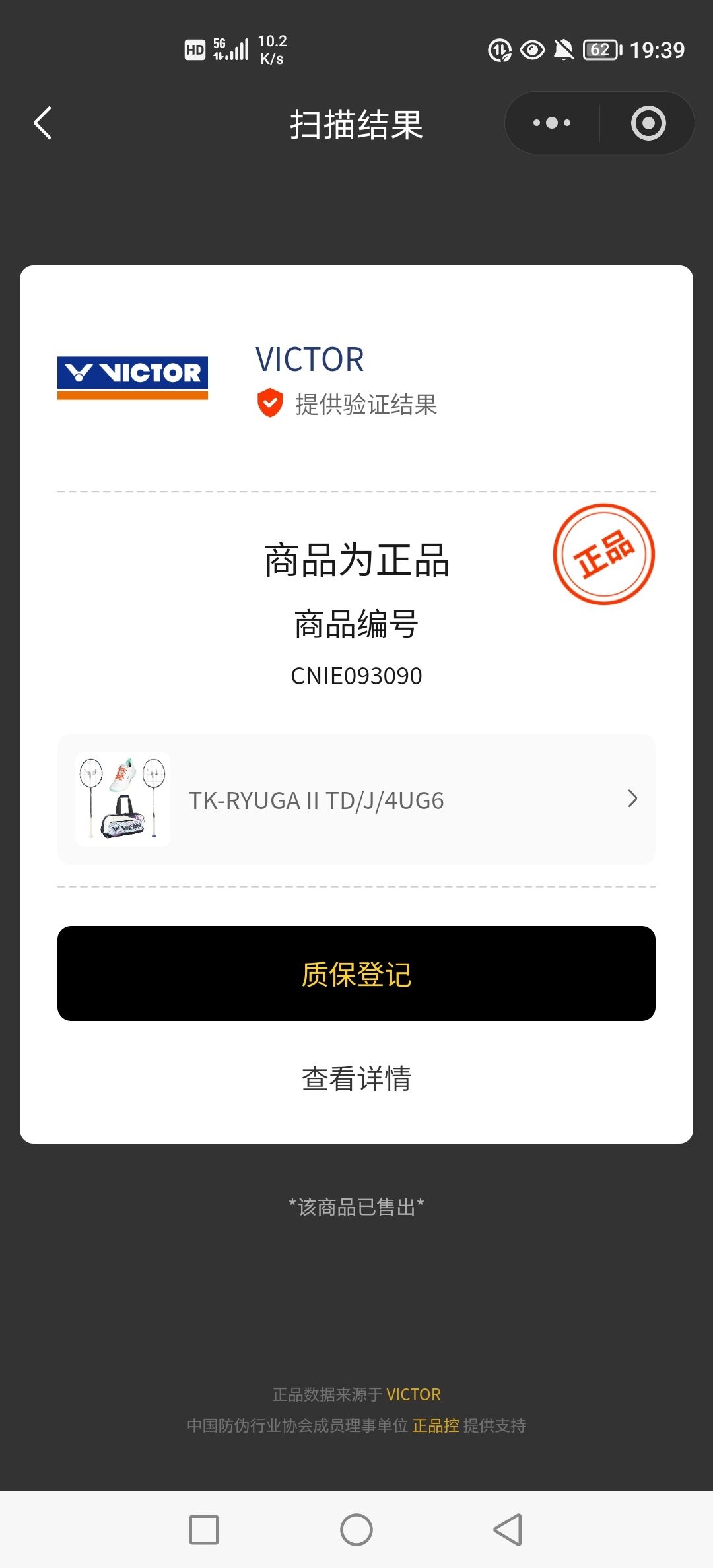Screen dimensions: 713x1568
Task: Tap the system home button
Action: coord(356,1530)
